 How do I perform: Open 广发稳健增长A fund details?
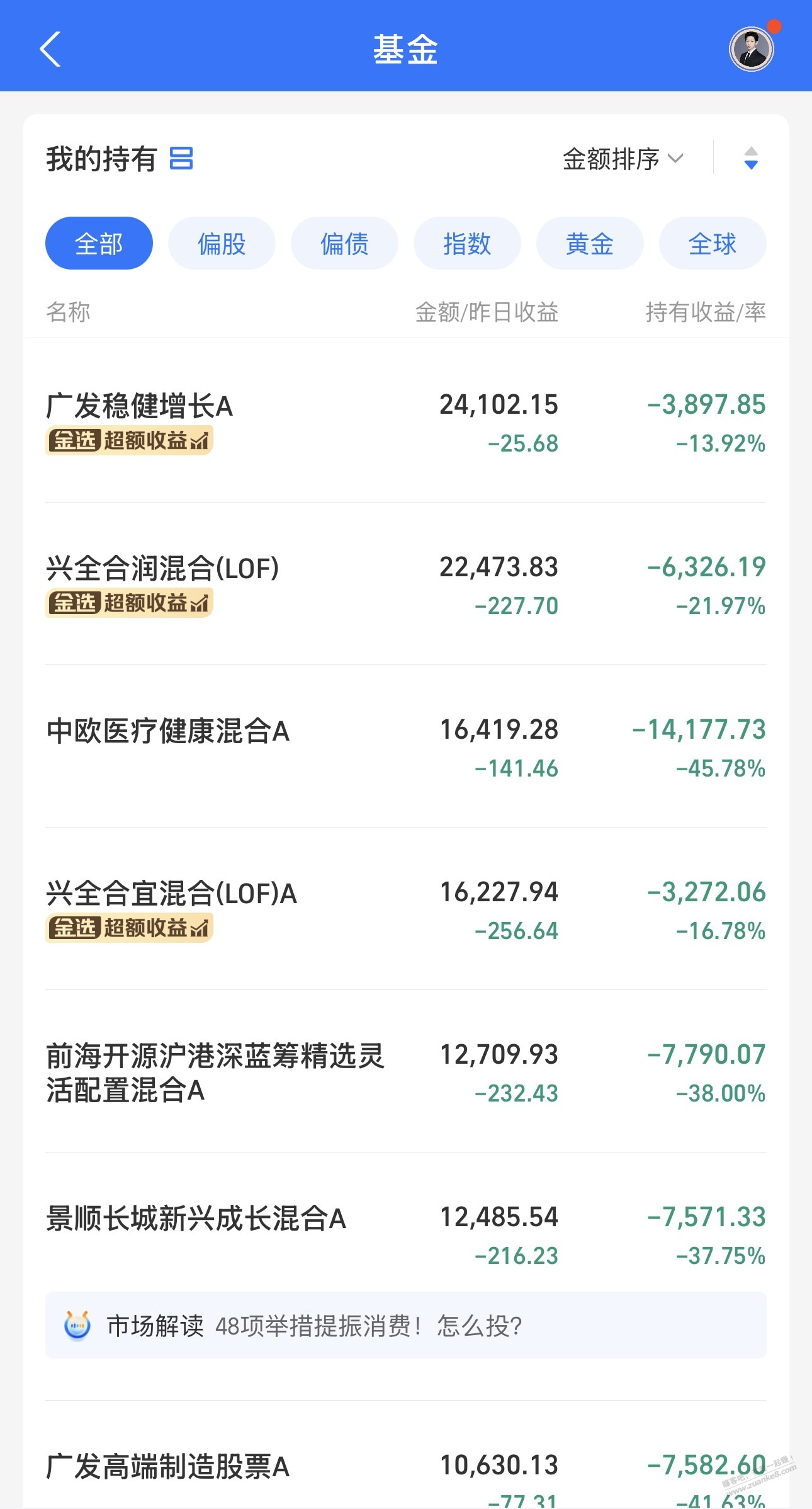406,422
